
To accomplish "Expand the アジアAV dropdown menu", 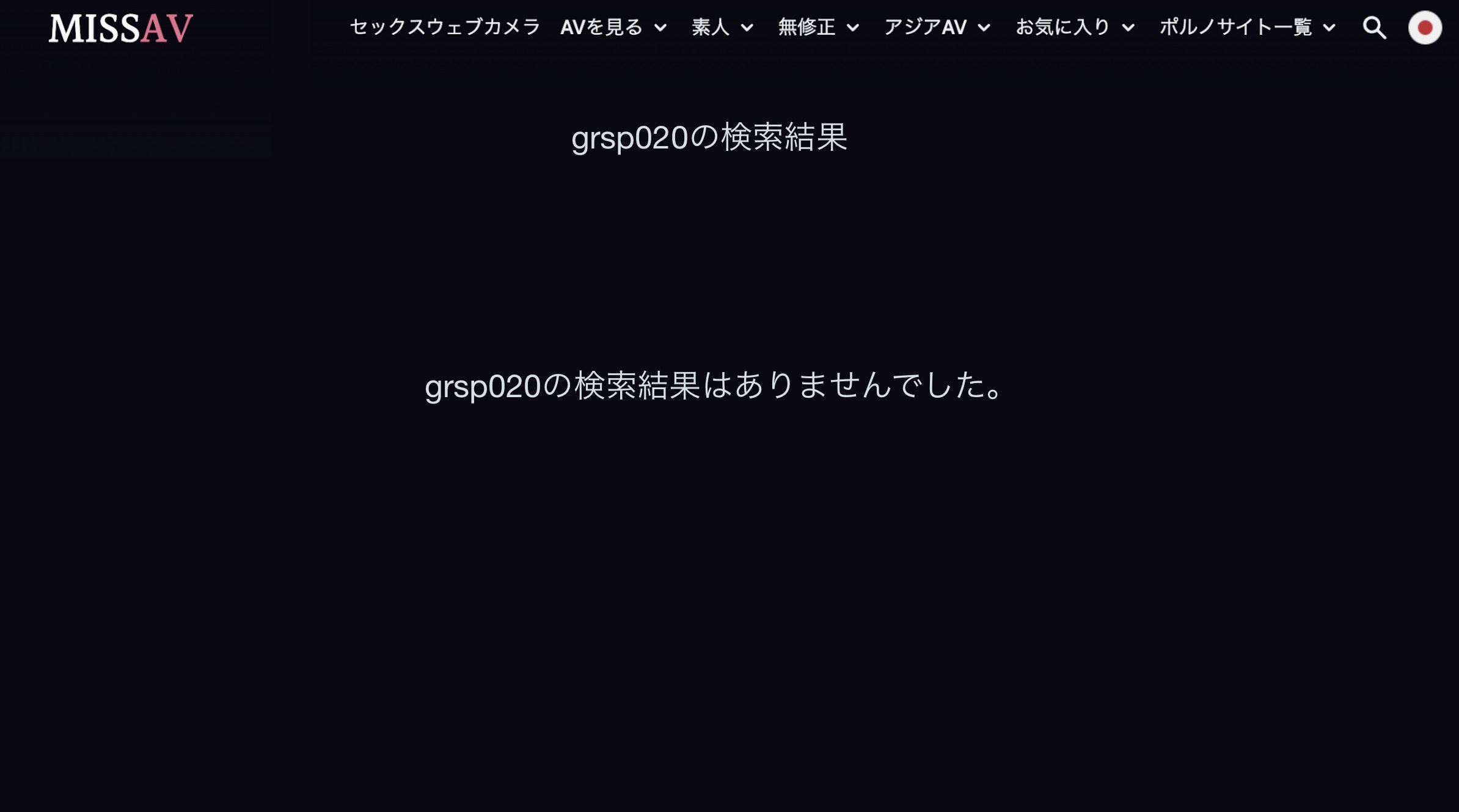I will pos(937,27).
